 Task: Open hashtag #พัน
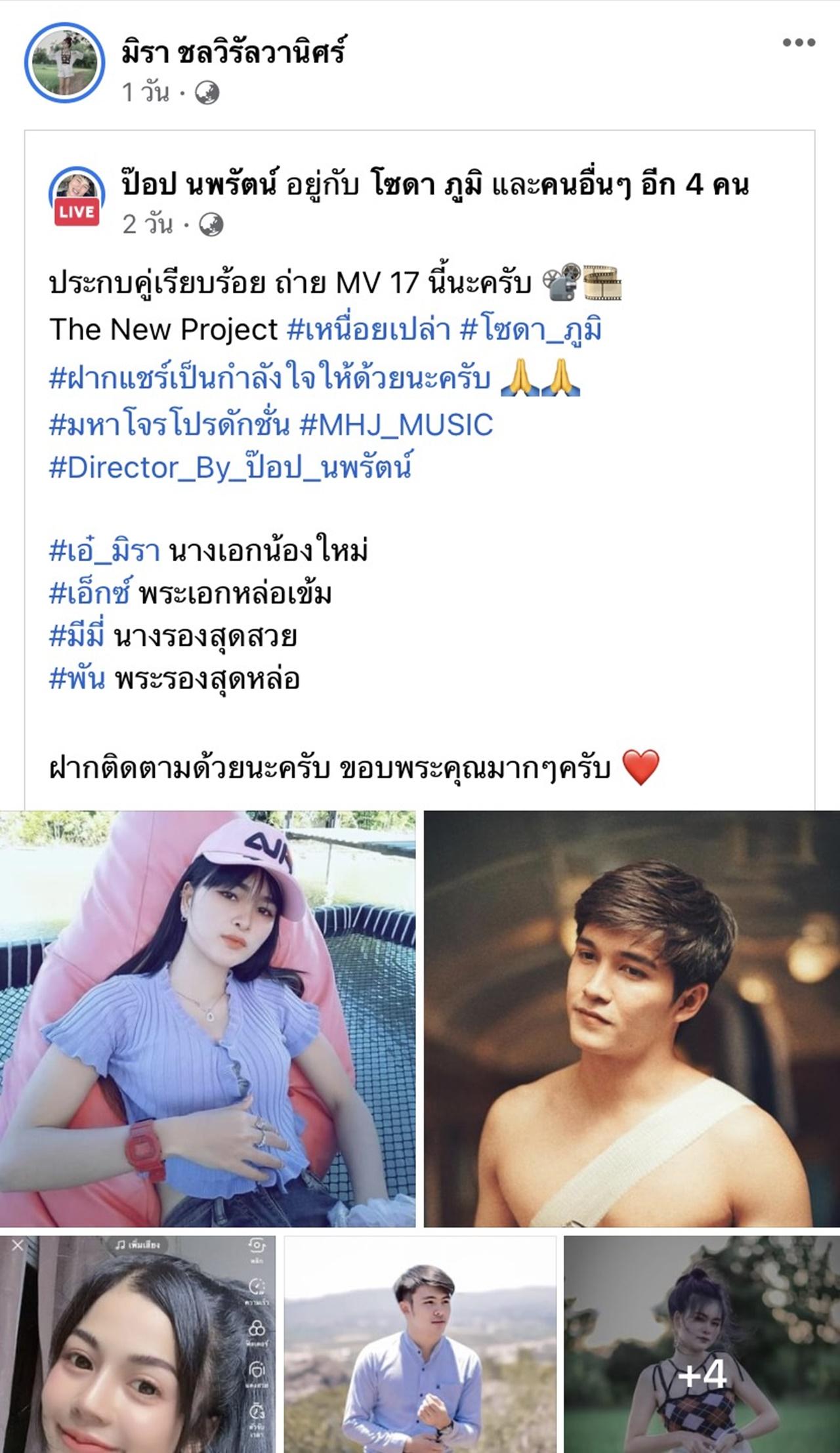coord(77,679)
